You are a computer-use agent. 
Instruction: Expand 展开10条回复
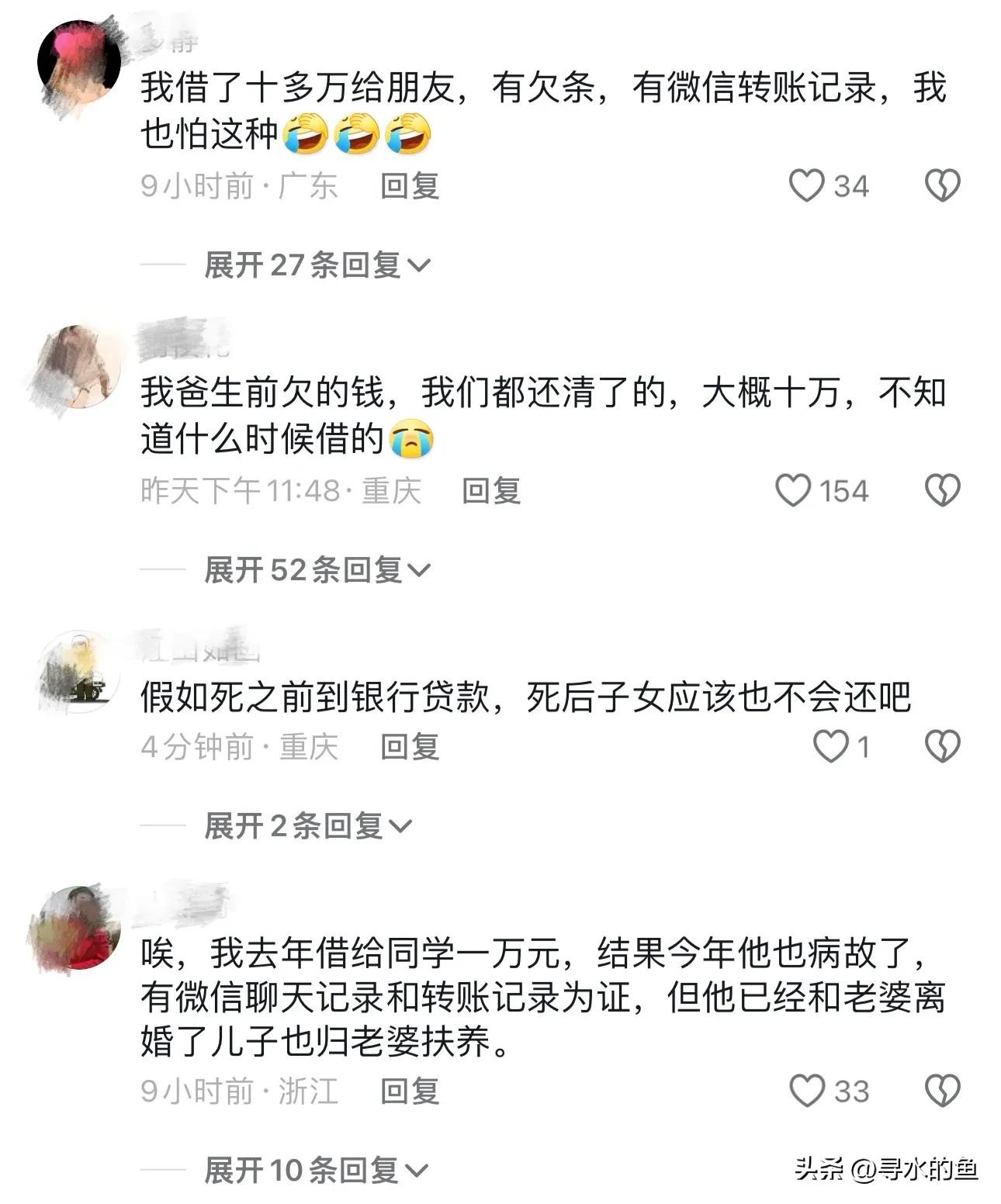pos(317,1171)
